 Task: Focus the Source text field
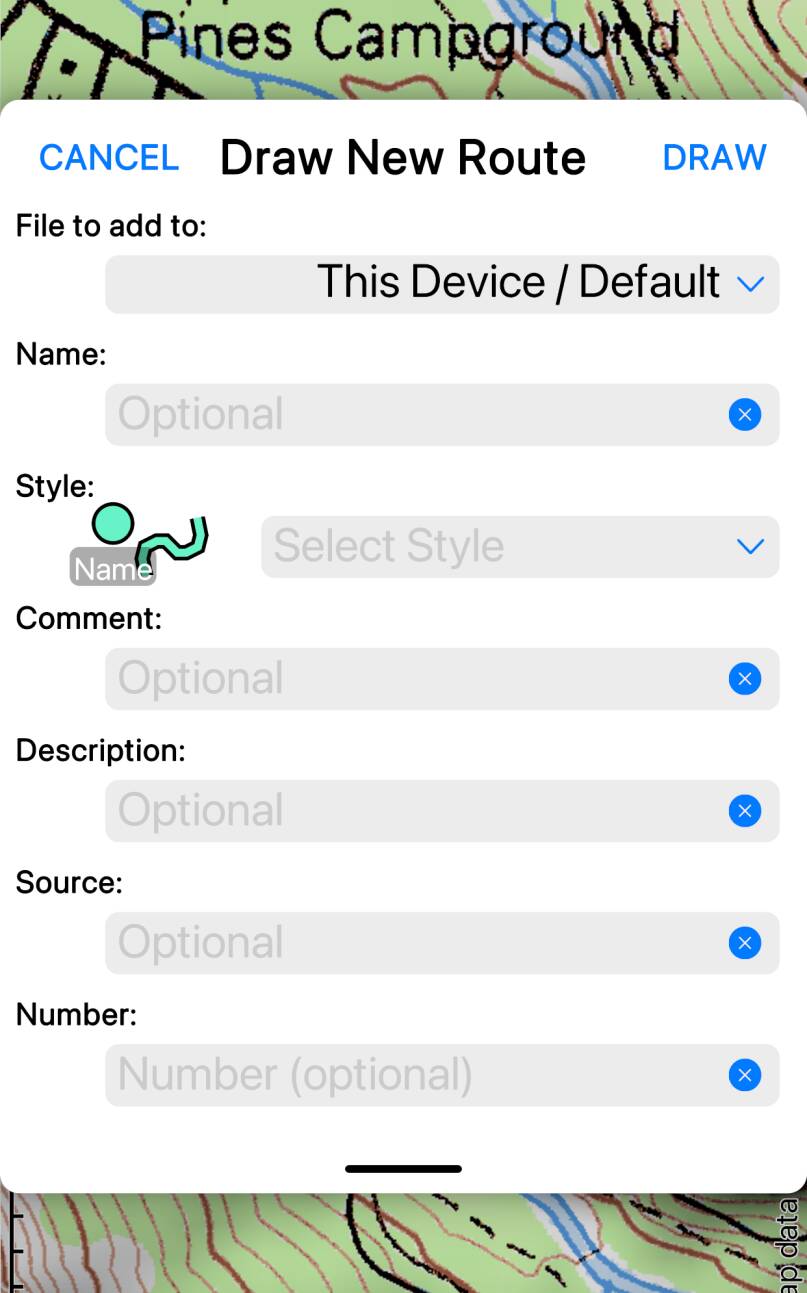tap(410, 942)
